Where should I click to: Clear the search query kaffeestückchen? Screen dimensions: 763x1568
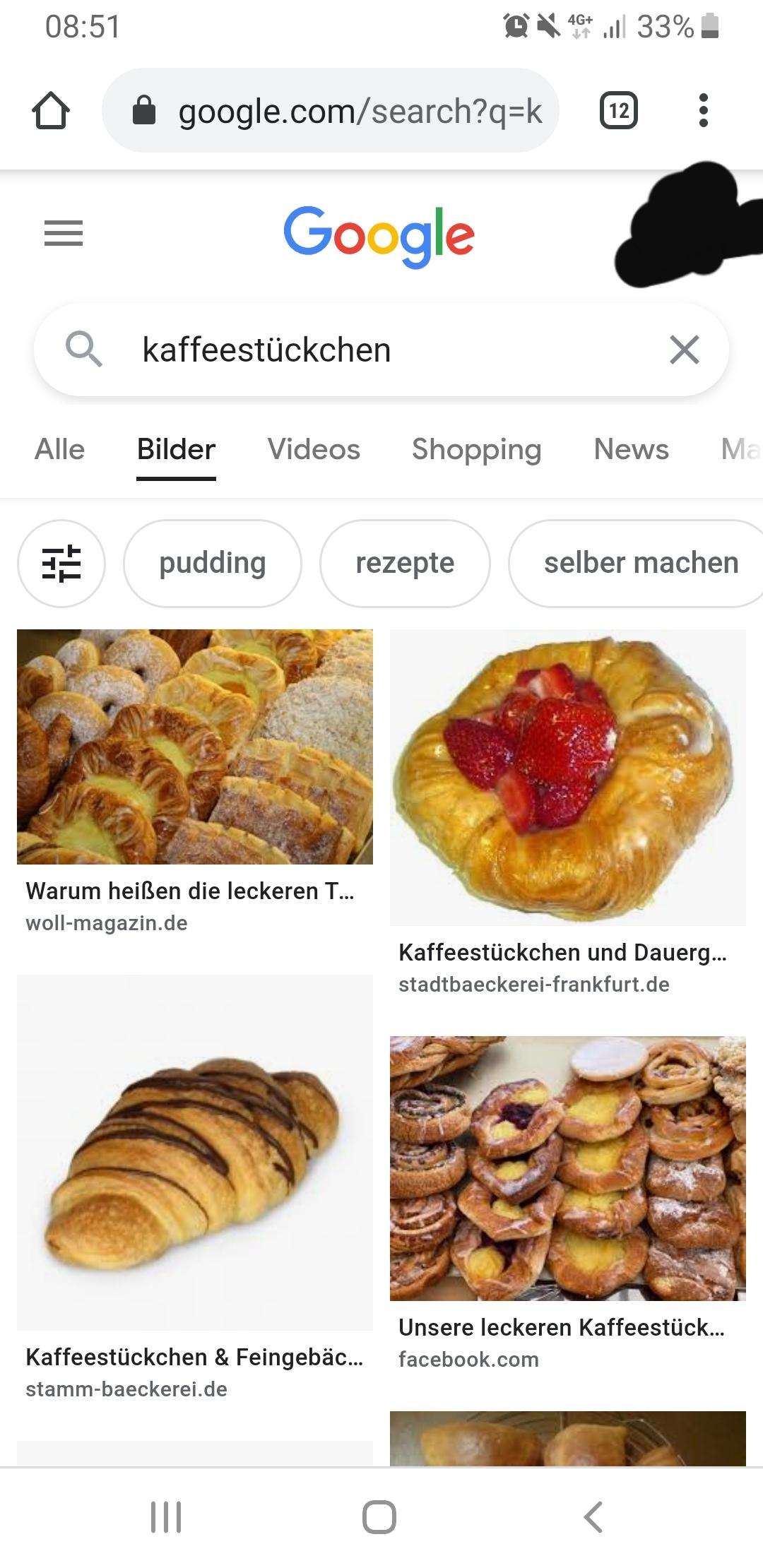684,350
